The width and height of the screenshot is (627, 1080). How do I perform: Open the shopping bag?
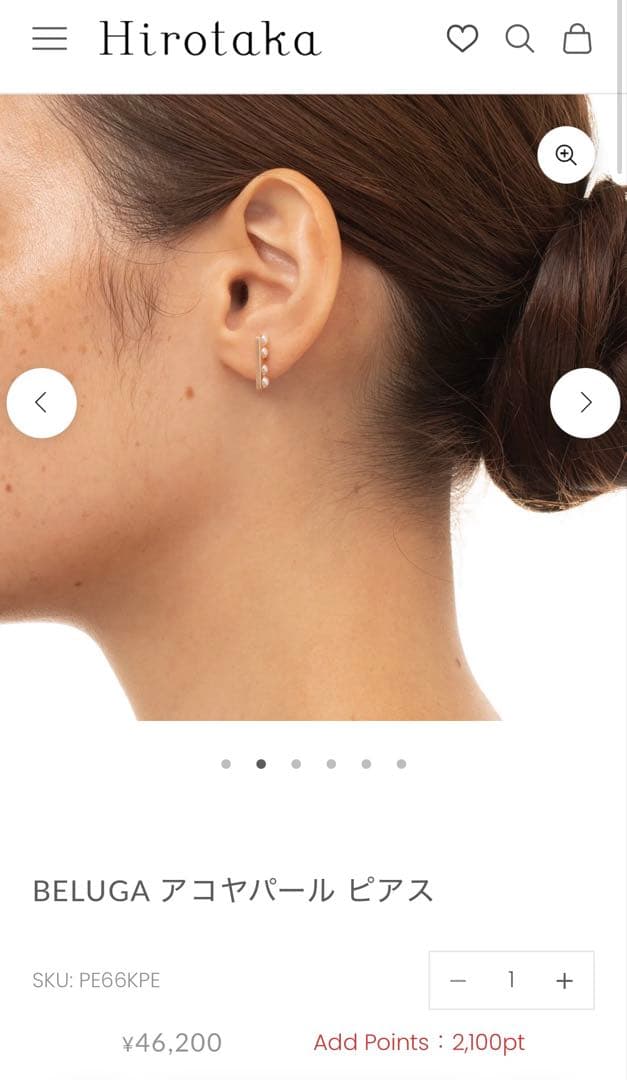pyautogui.click(x=577, y=39)
